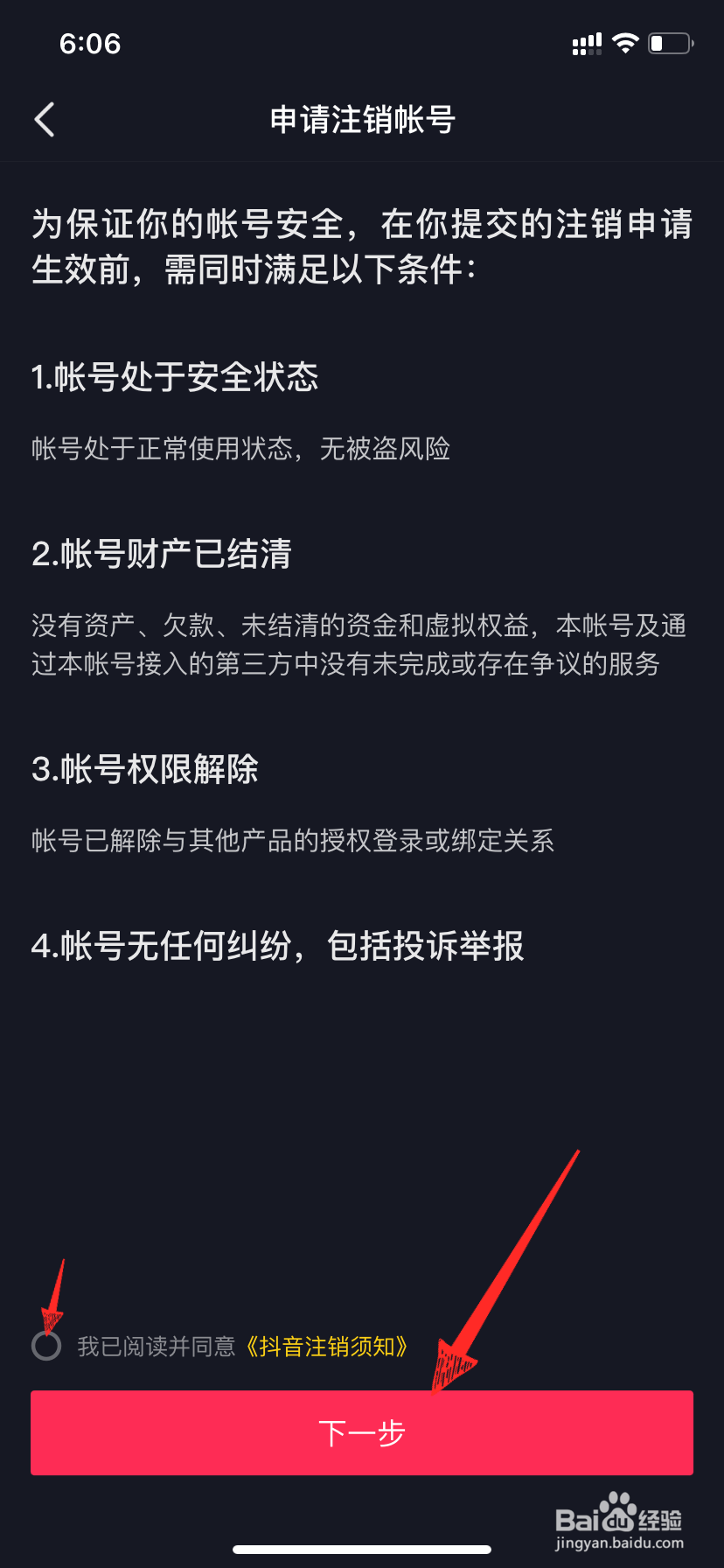
Task: Tap the red arrow pointing at checkbox
Action: pyautogui.click(x=54, y=1293)
